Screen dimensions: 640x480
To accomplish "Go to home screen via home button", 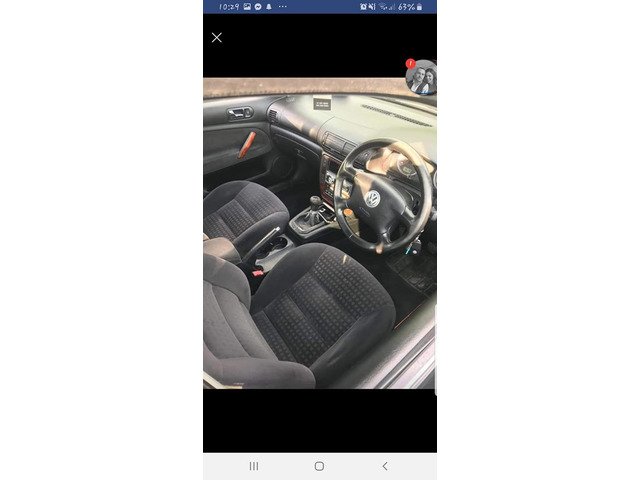I will click(319, 466).
